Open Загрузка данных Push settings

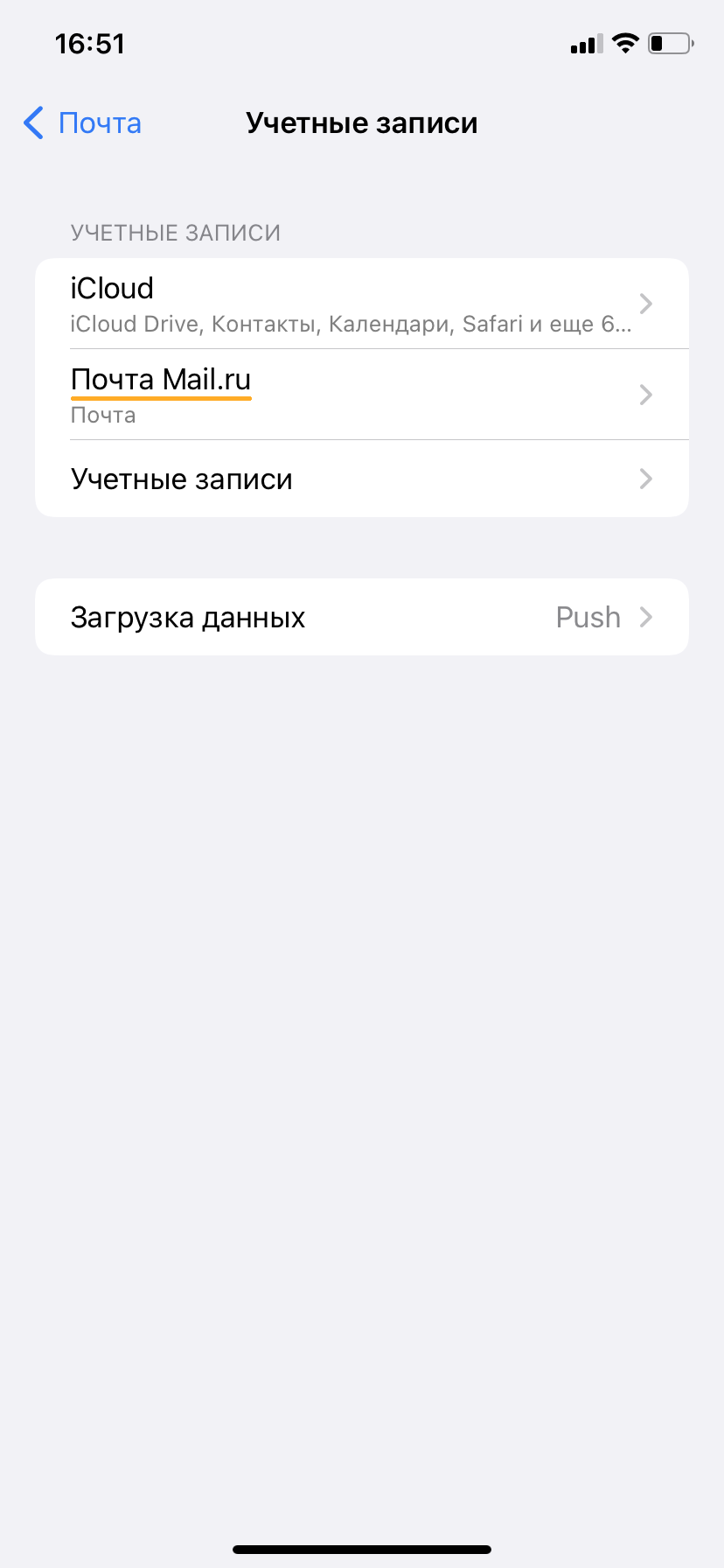362,617
